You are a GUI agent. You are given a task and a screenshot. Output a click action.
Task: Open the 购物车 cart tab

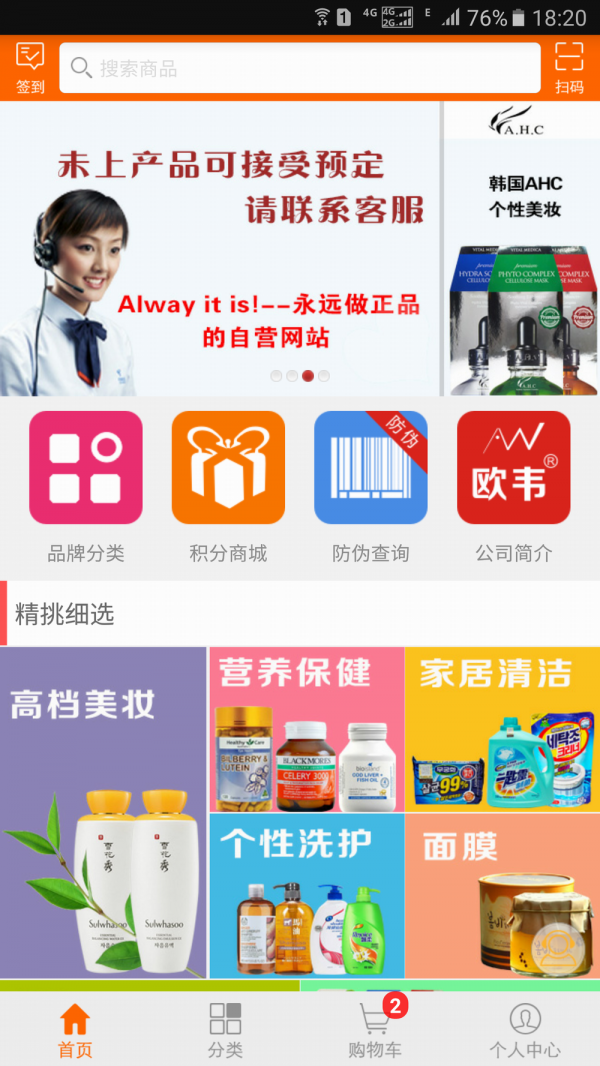pyautogui.click(x=375, y=1030)
